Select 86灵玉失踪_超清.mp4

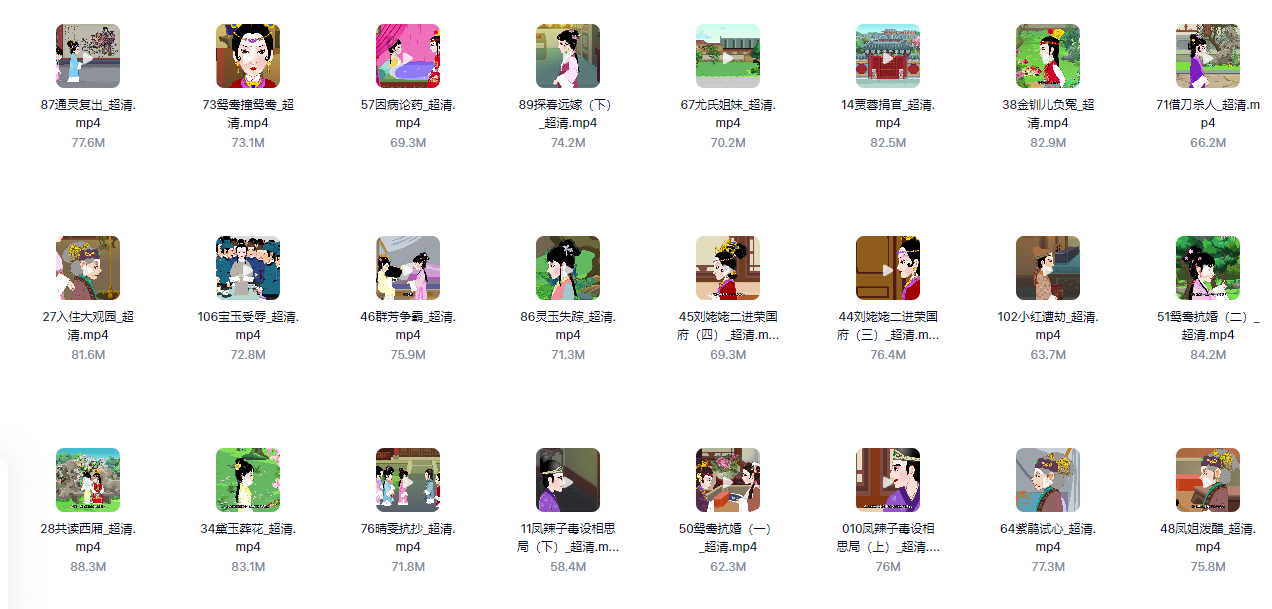[568, 268]
